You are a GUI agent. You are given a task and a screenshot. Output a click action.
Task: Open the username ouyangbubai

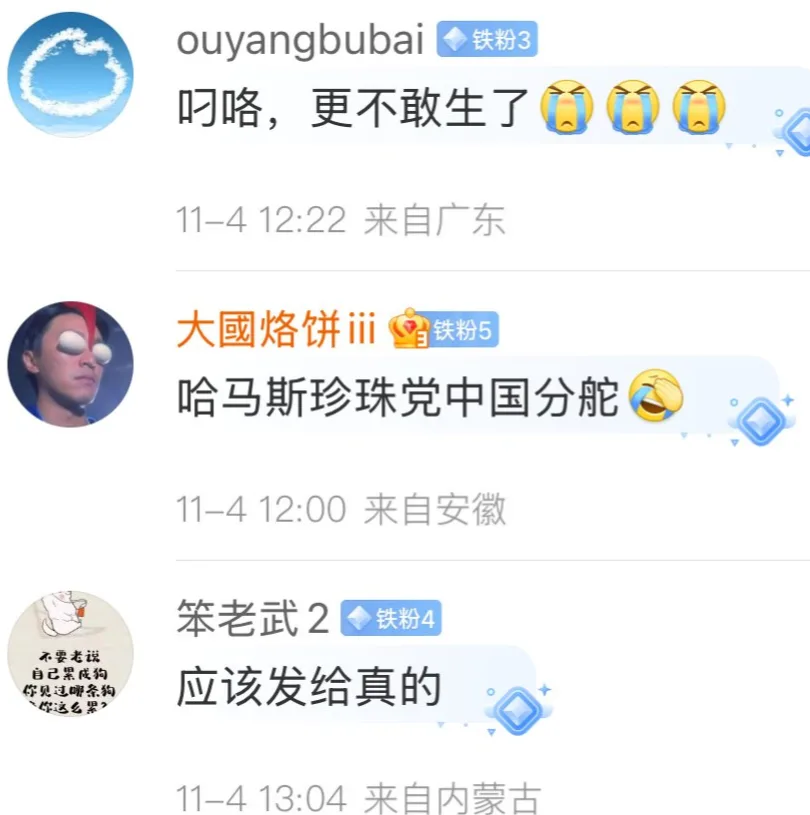click(300, 40)
